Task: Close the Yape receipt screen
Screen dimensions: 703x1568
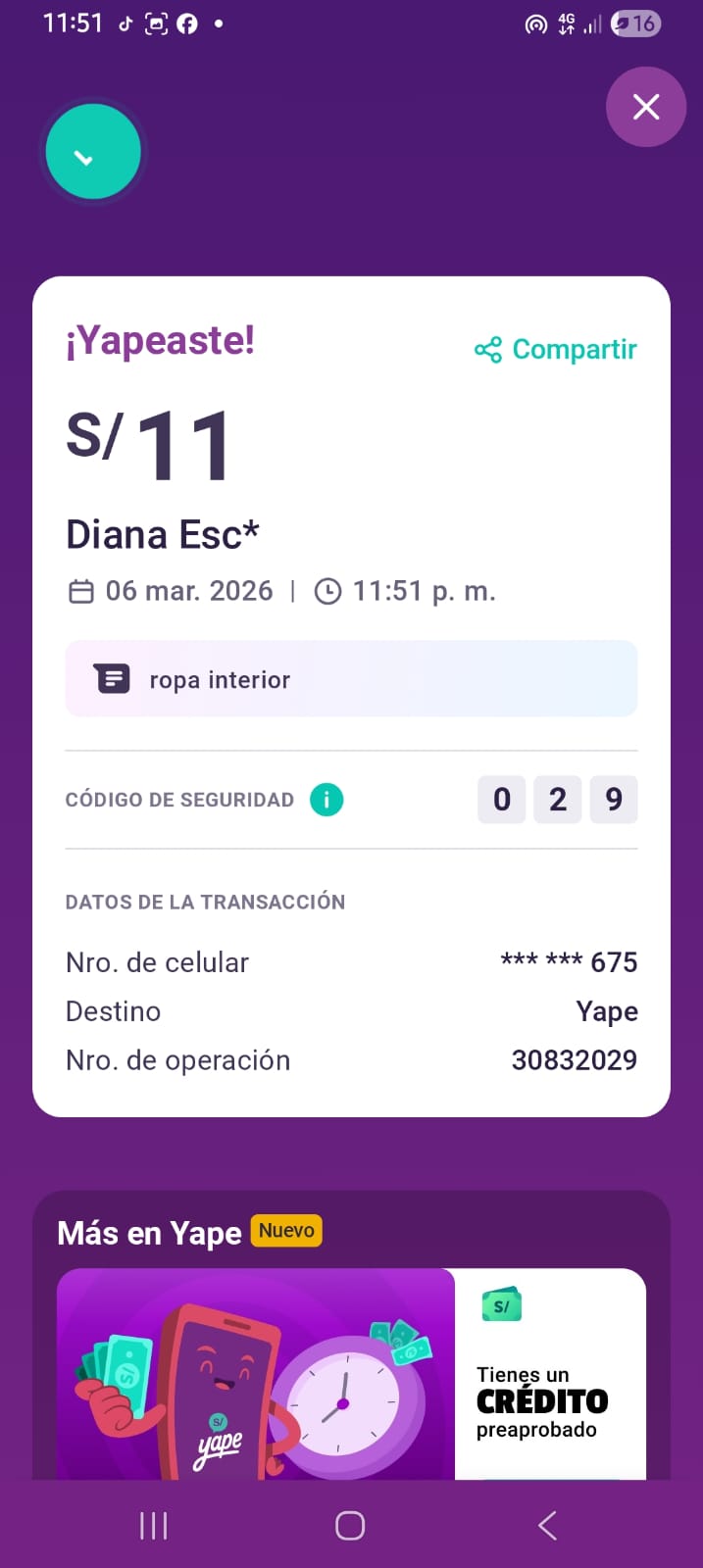Action: [x=645, y=107]
